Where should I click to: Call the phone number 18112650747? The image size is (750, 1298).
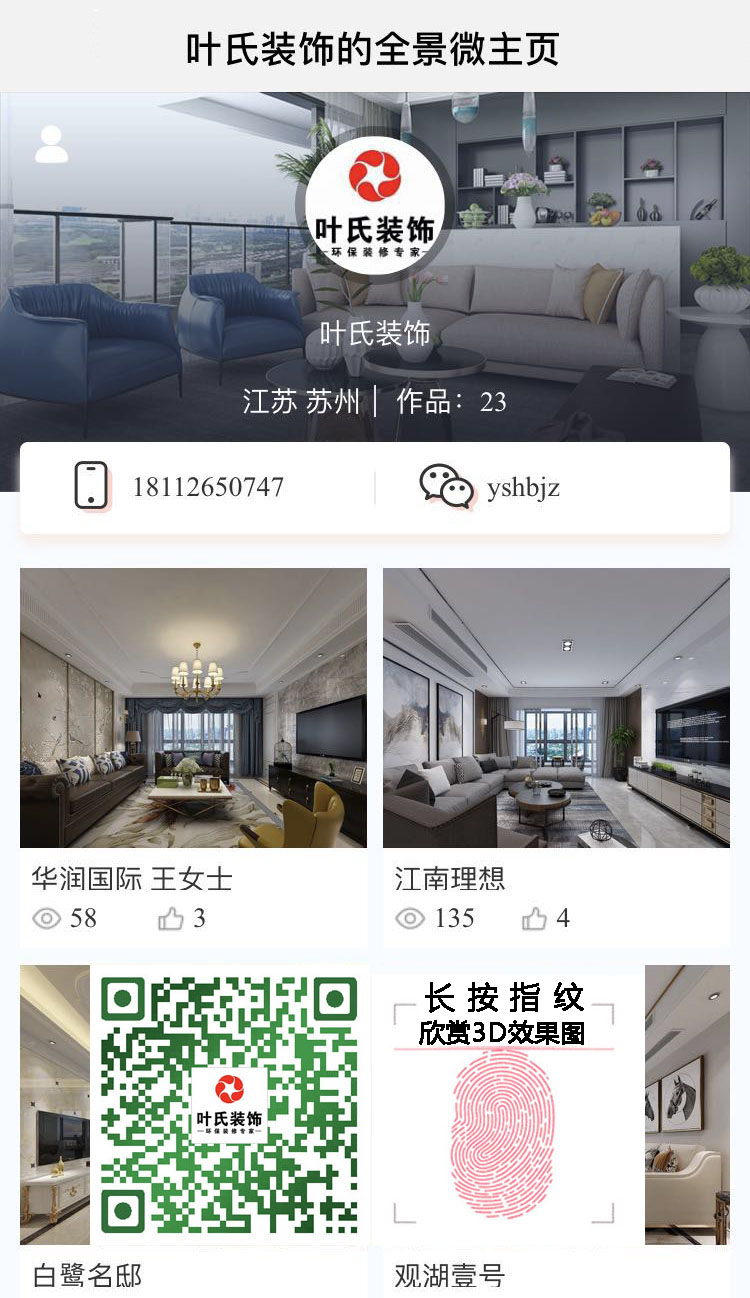click(207, 487)
